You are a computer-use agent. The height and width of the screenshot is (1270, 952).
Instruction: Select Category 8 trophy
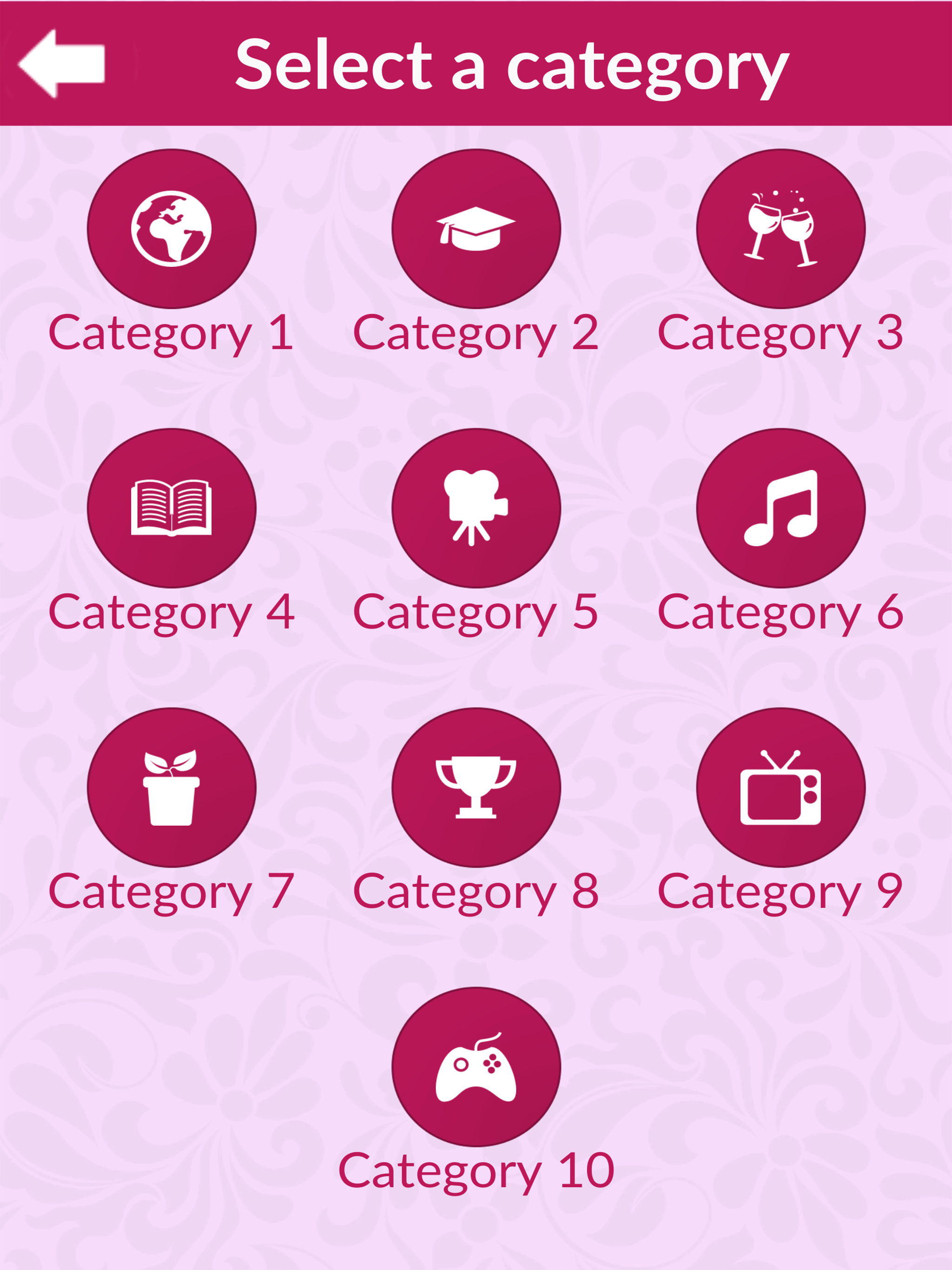[x=476, y=787]
